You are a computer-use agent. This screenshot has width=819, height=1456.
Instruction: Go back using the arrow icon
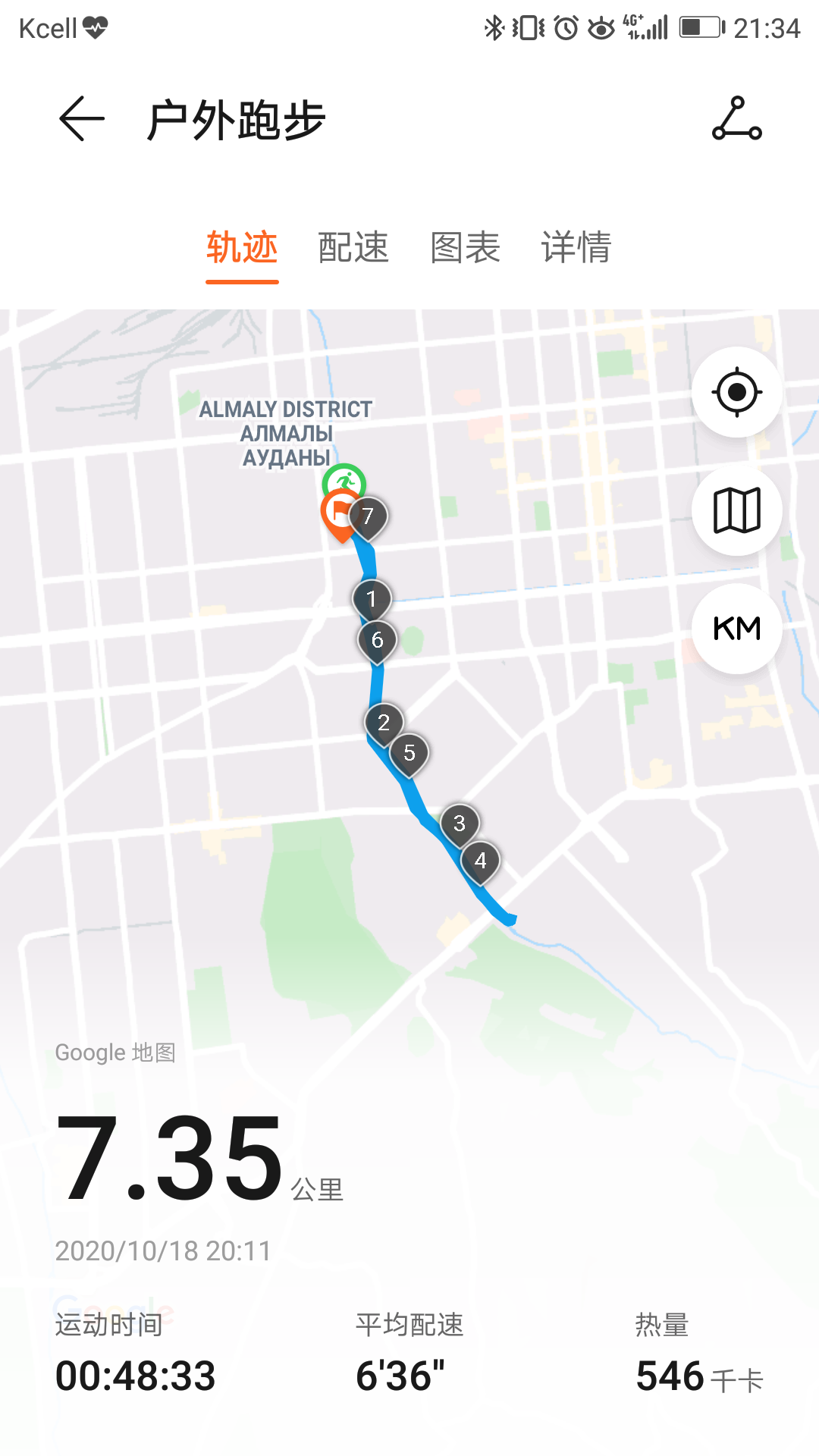coord(82,119)
